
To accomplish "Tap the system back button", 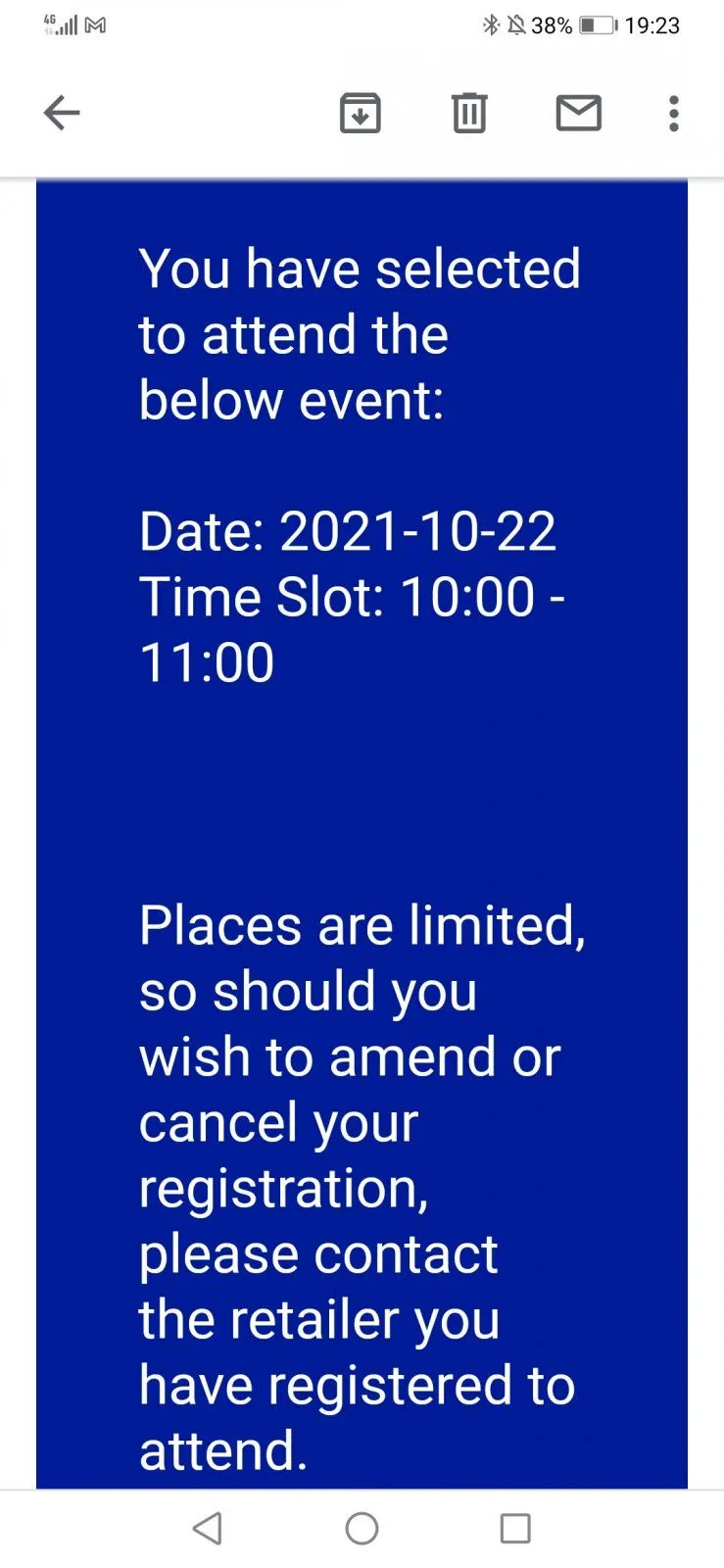I will click(208, 1528).
